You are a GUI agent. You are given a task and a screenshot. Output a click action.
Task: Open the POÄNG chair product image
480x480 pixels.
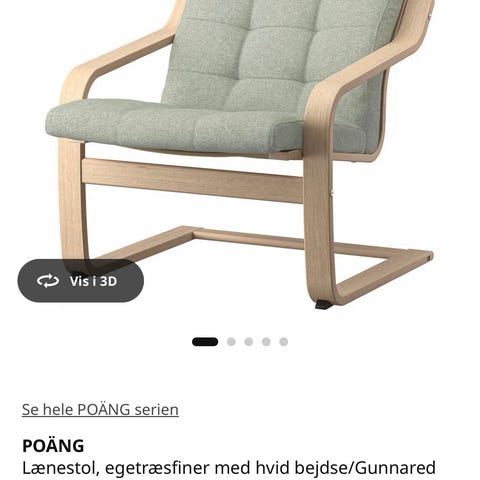click(240, 153)
